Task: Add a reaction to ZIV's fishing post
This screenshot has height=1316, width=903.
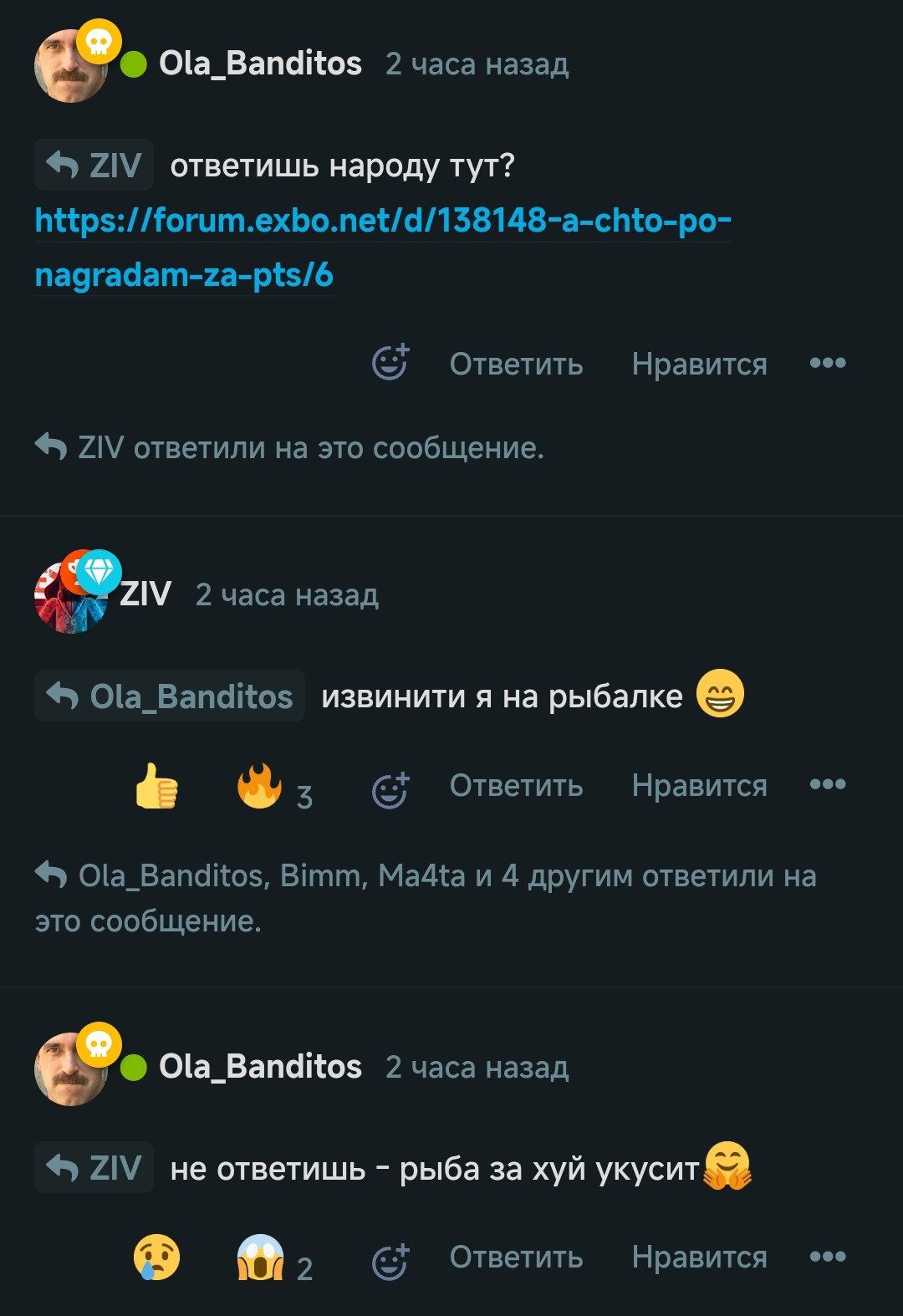Action: pos(390,789)
